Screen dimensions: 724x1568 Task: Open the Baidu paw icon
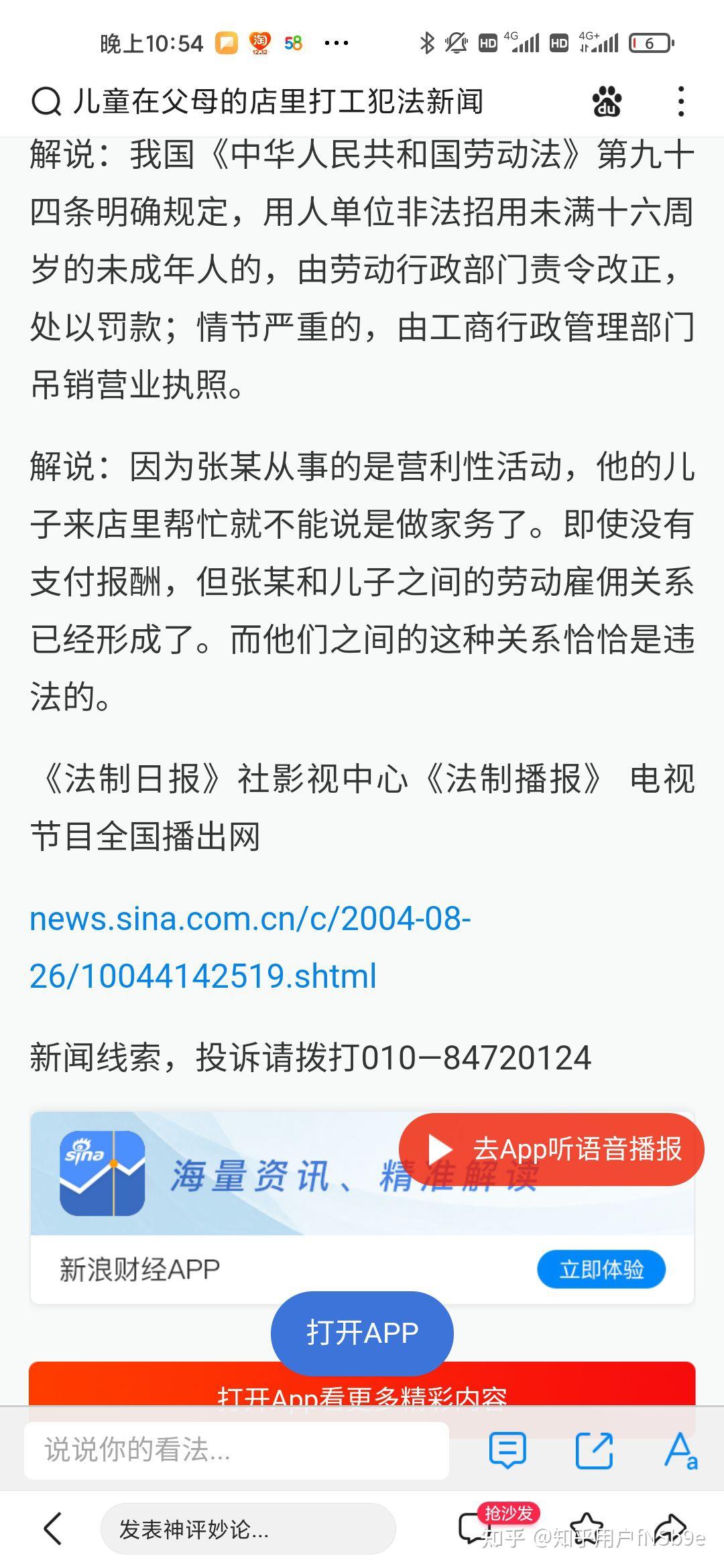pos(607,102)
